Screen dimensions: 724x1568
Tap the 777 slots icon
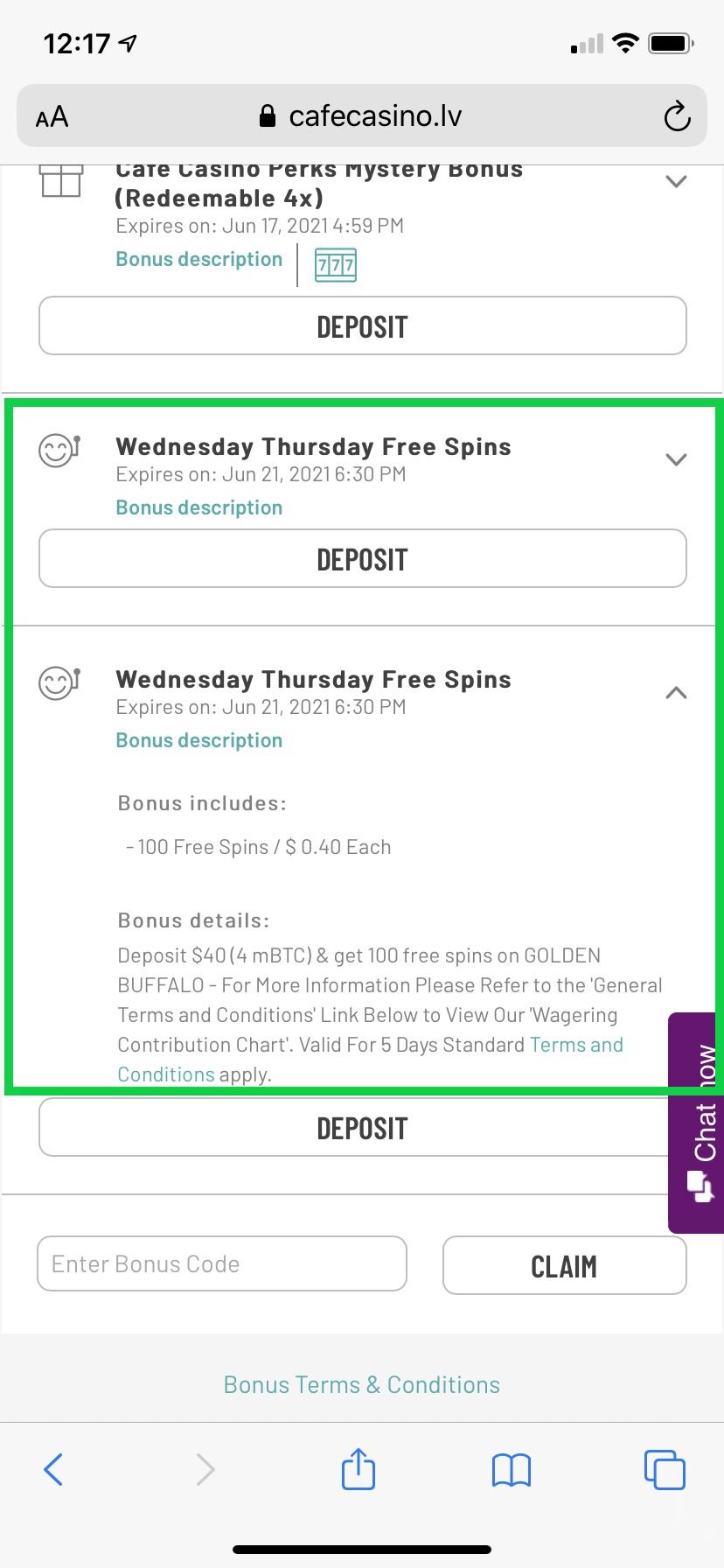coord(336,265)
